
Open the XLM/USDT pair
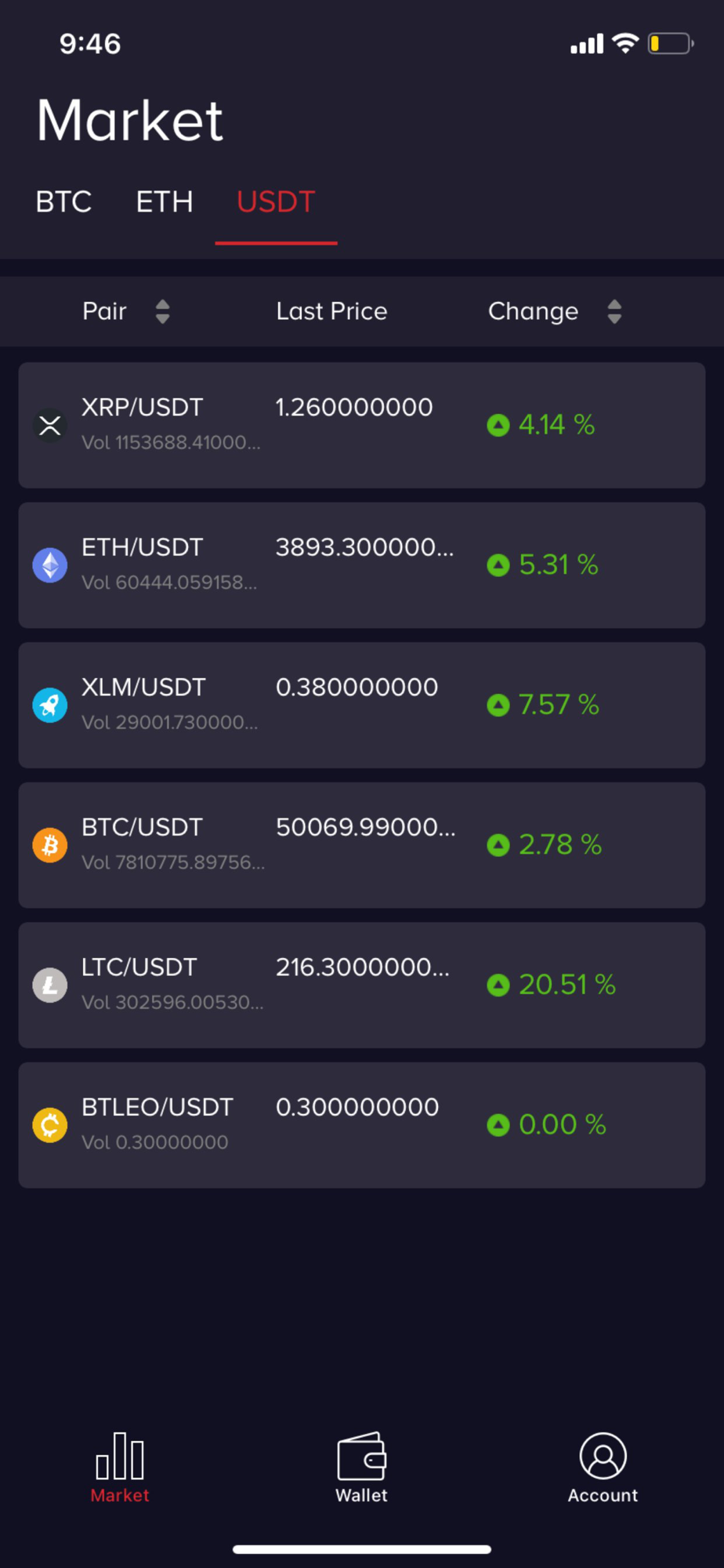click(362, 706)
